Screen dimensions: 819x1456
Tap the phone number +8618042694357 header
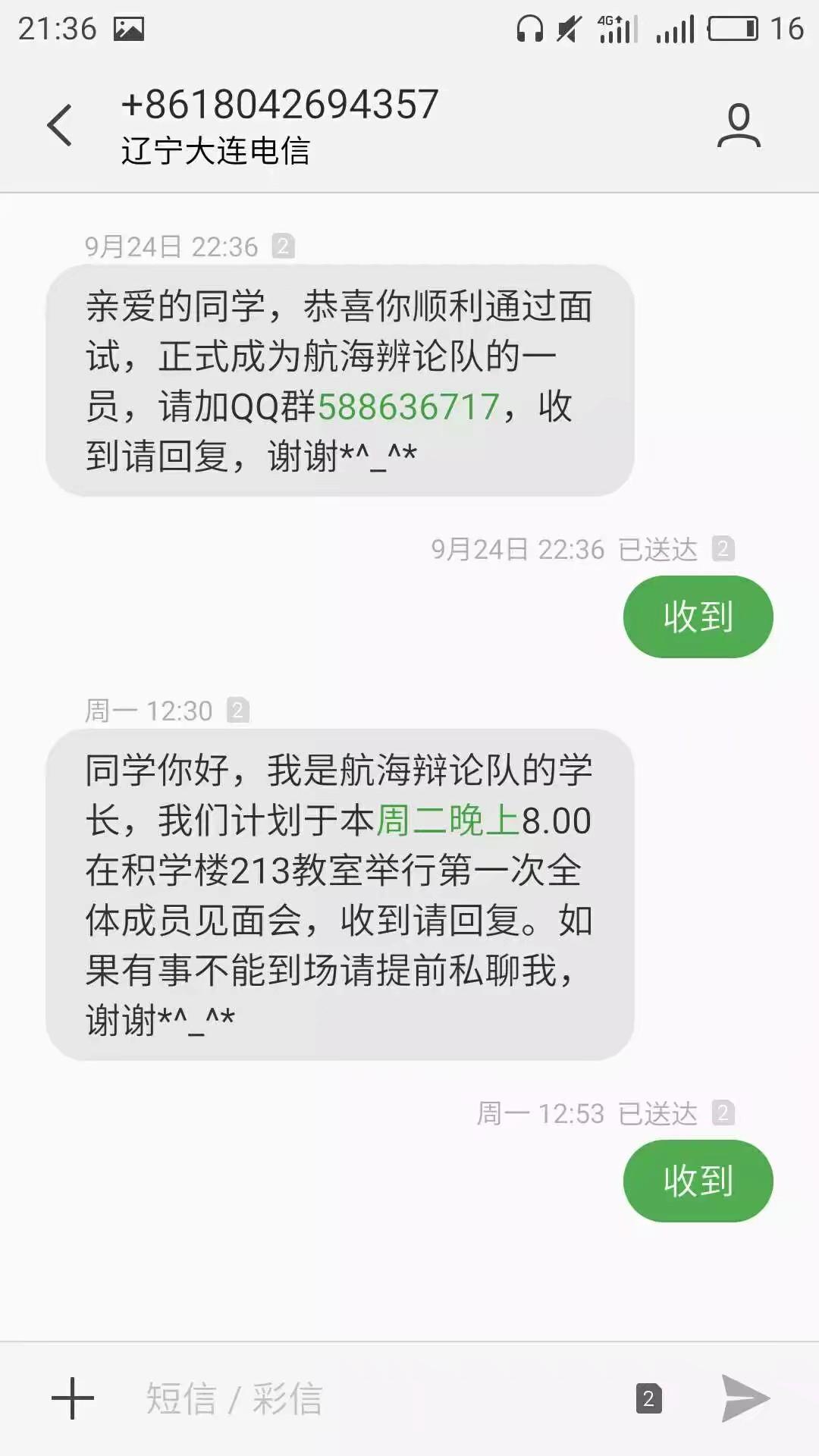(x=281, y=104)
